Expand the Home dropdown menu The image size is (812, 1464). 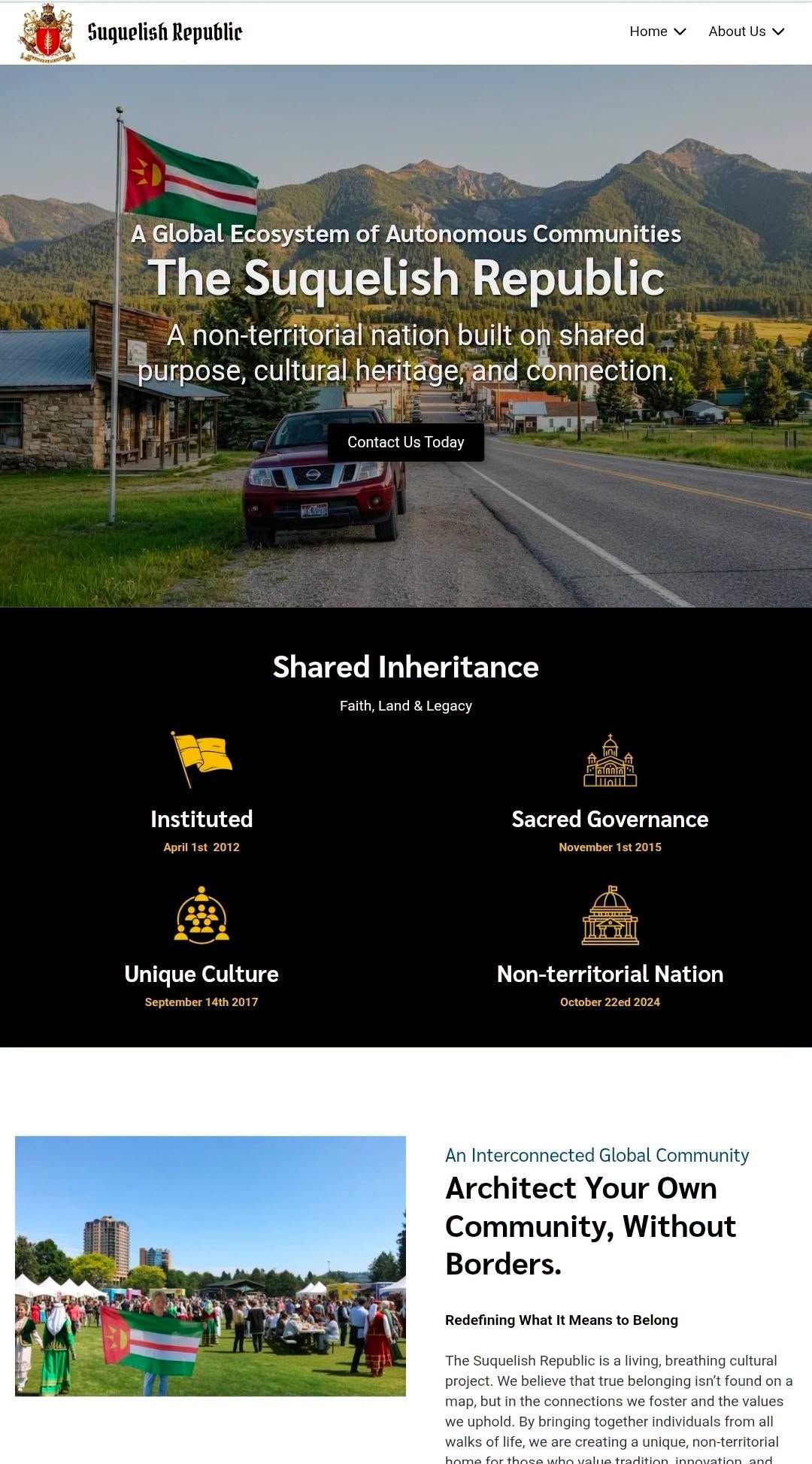click(x=658, y=32)
